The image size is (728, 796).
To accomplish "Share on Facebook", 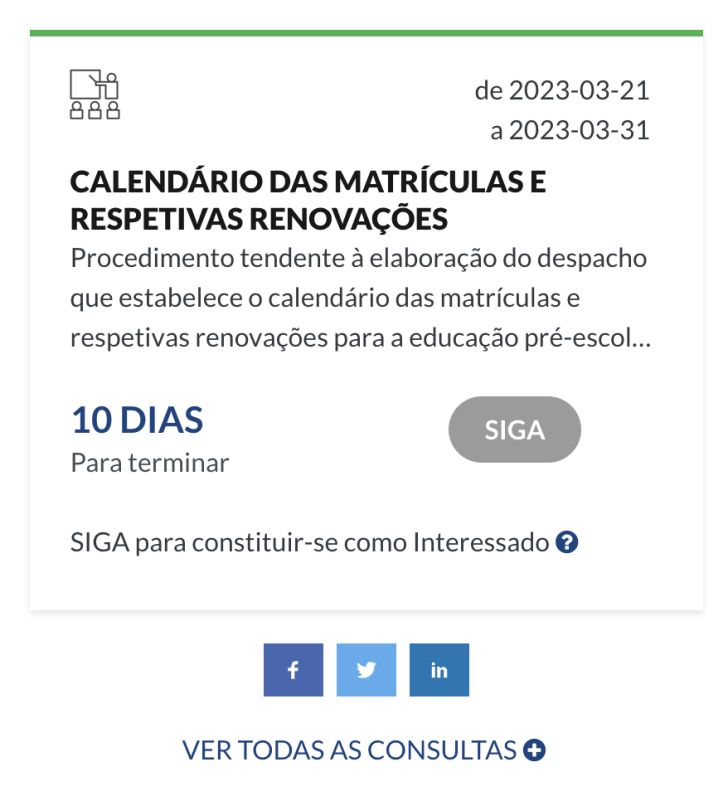I will [293, 670].
